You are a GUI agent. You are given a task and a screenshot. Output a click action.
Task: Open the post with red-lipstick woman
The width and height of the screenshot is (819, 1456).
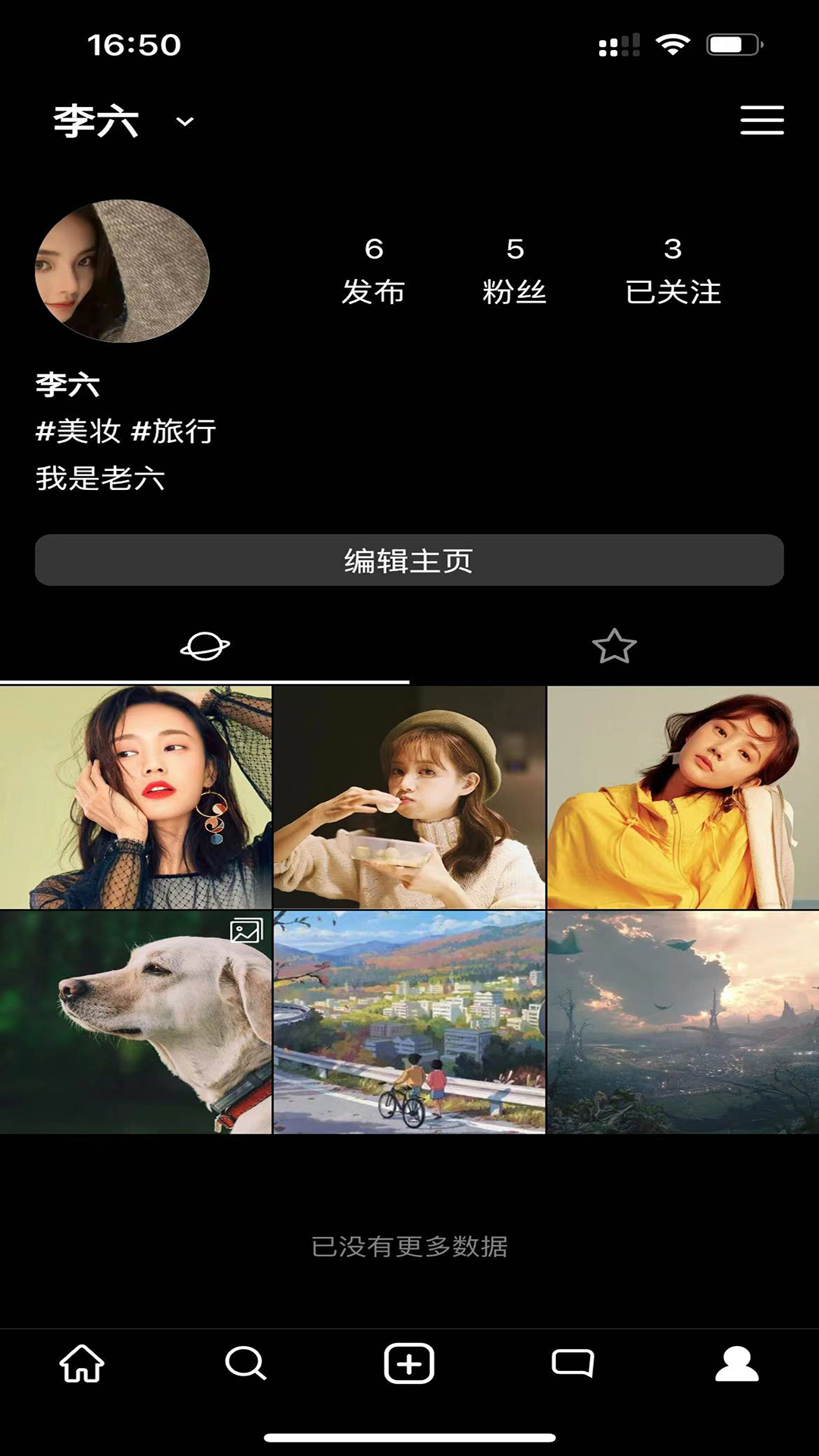[x=136, y=797]
